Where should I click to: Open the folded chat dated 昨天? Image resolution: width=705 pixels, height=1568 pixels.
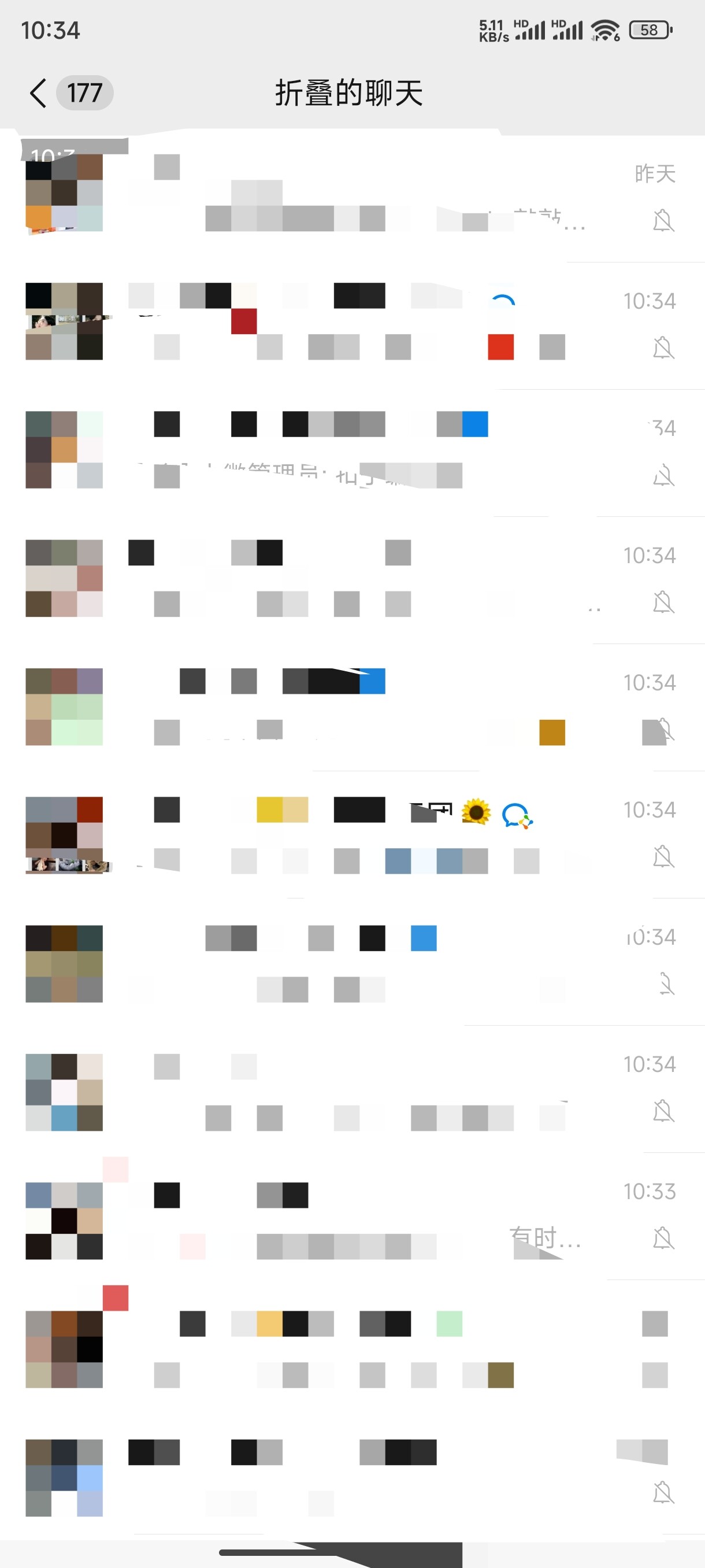point(353,198)
